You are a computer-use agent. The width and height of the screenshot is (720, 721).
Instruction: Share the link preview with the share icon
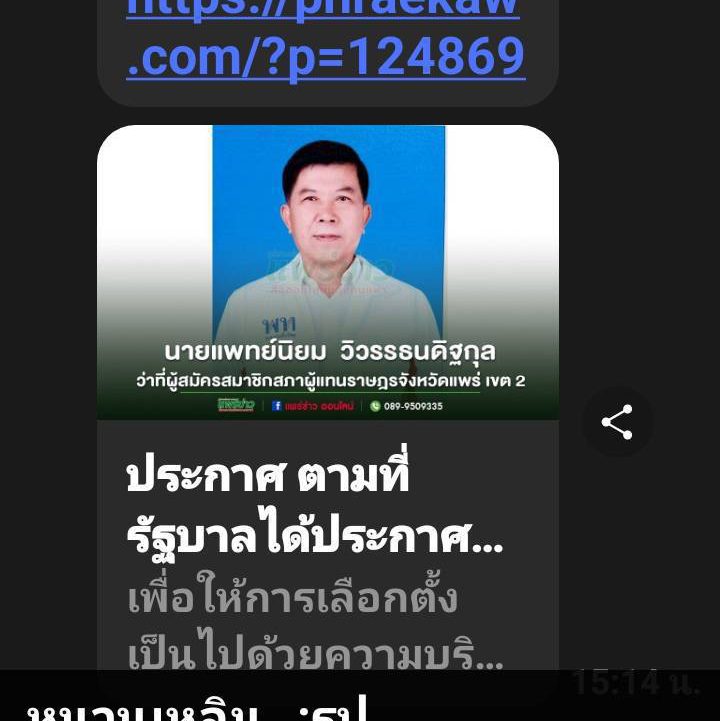tap(617, 422)
